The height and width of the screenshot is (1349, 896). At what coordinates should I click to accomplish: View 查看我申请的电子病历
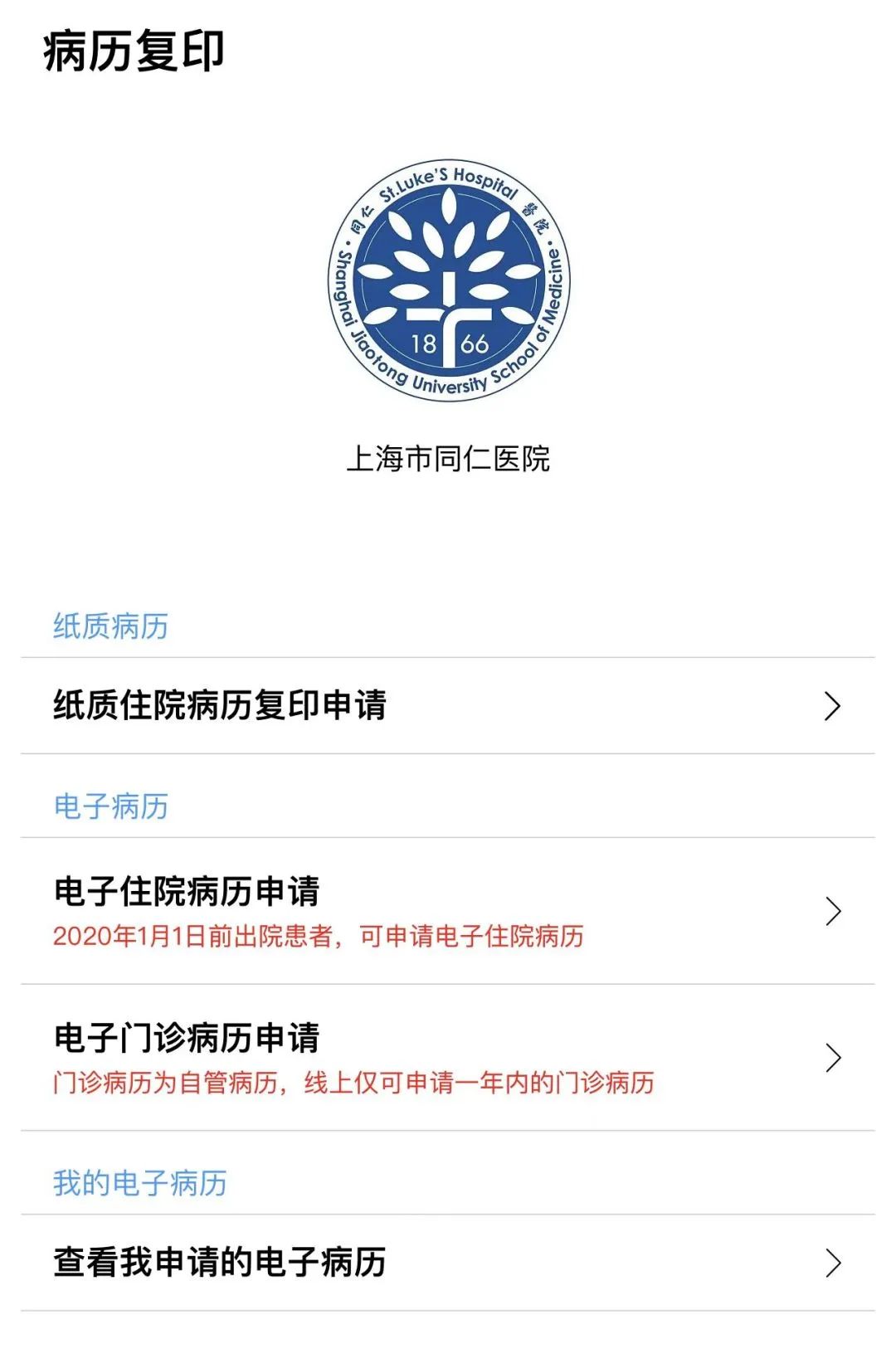[446, 1262]
